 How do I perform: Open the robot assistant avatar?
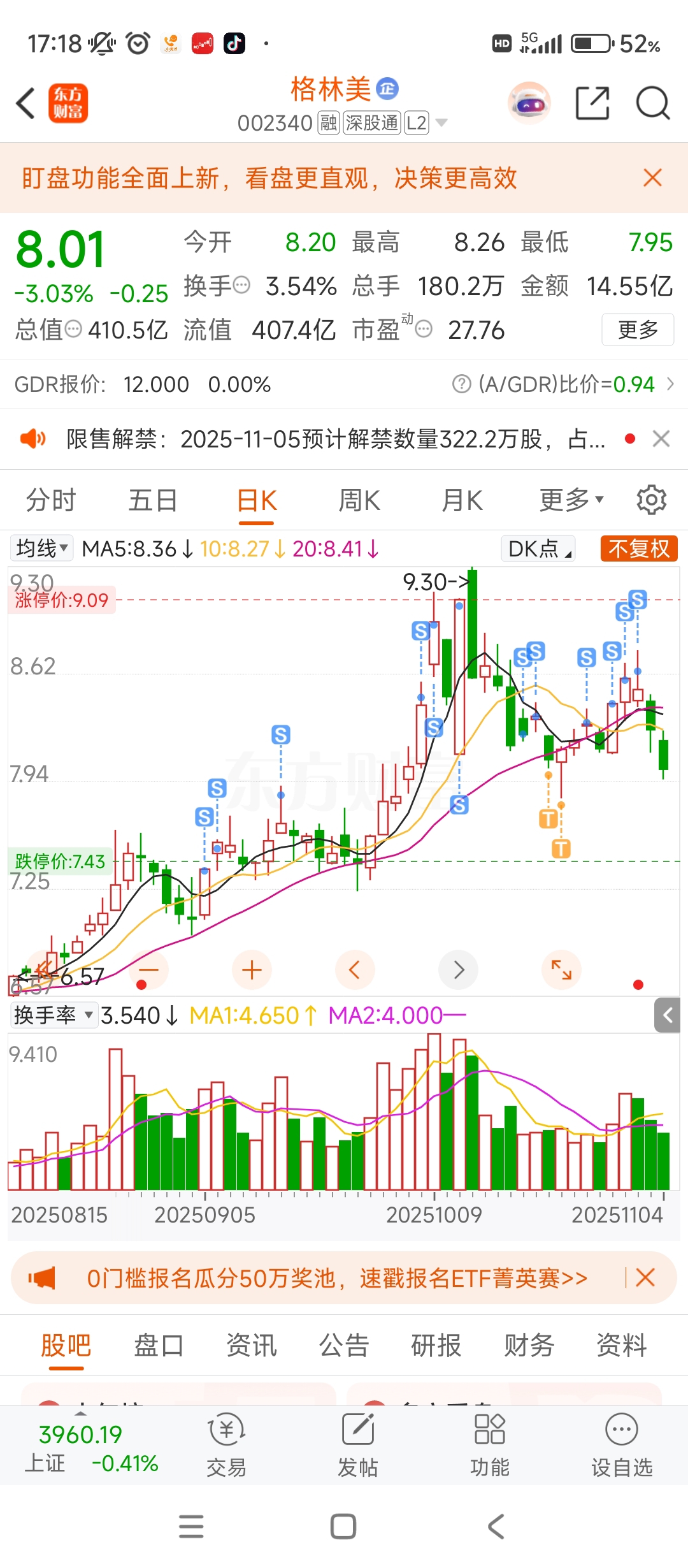tap(529, 103)
